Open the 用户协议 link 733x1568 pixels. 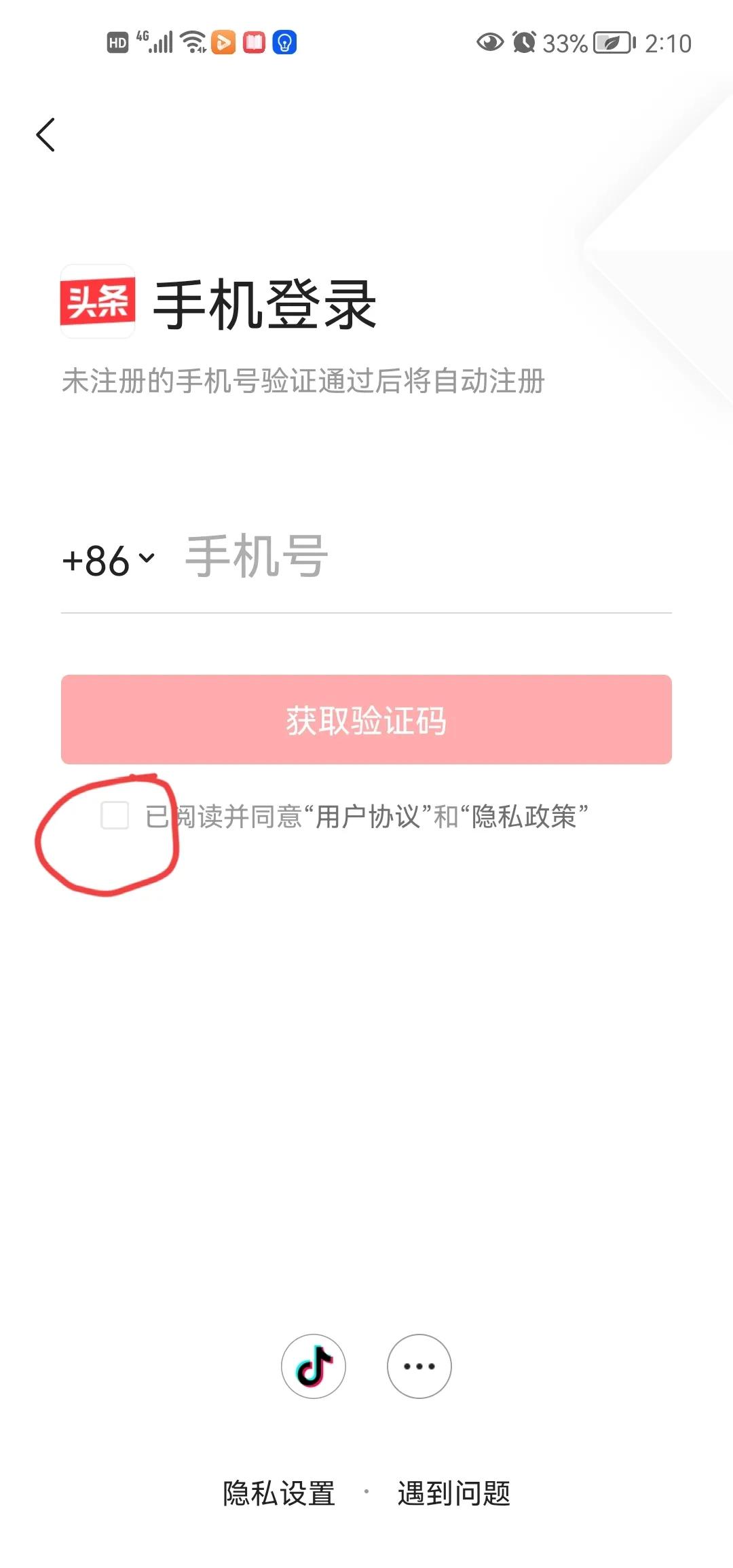(x=369, y=817)
